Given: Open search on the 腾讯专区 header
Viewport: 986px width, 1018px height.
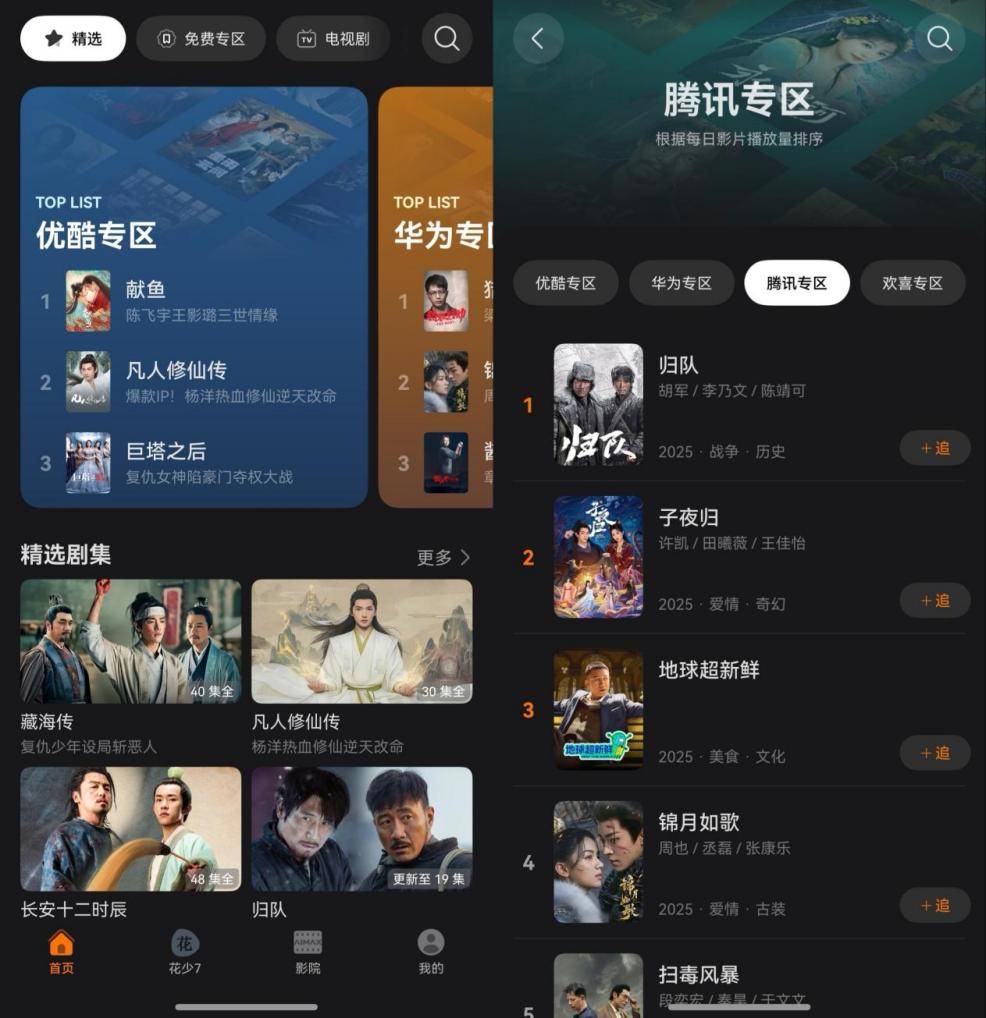Looking at the screenshot, I should pyautogui.click(x=939, y=39).
